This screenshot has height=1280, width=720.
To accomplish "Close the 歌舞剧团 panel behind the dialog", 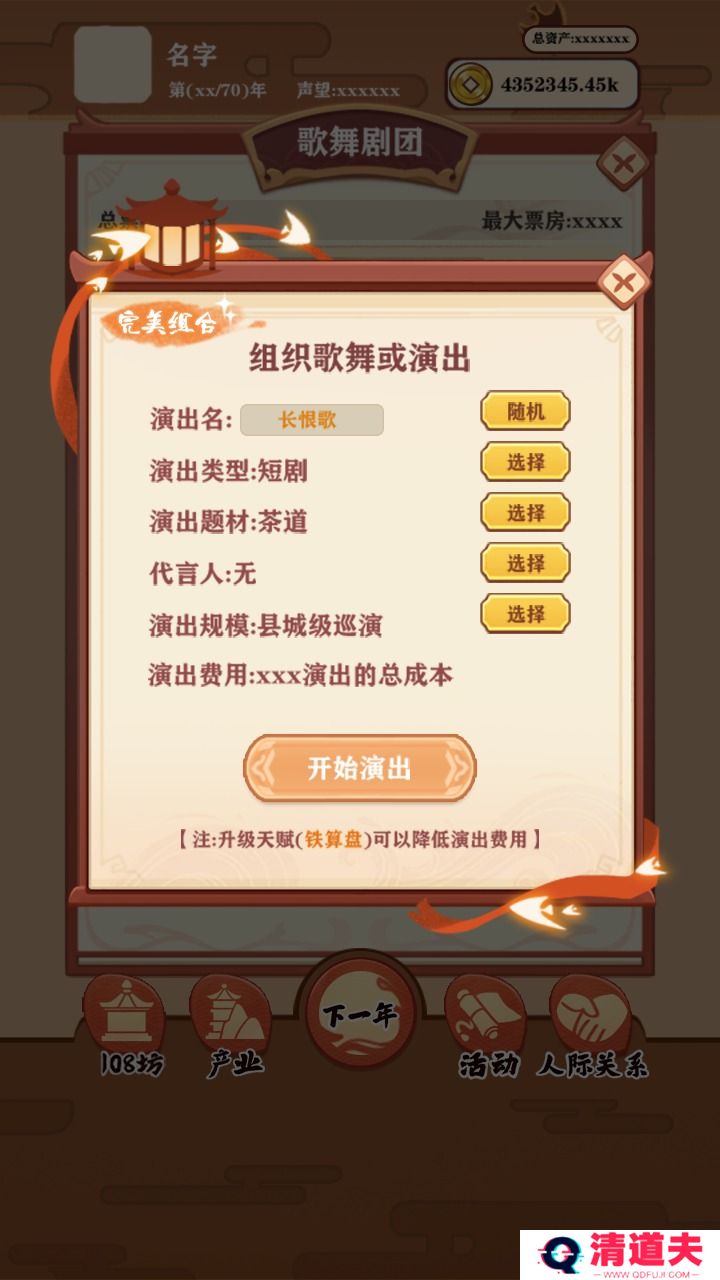I will (624, 164).
